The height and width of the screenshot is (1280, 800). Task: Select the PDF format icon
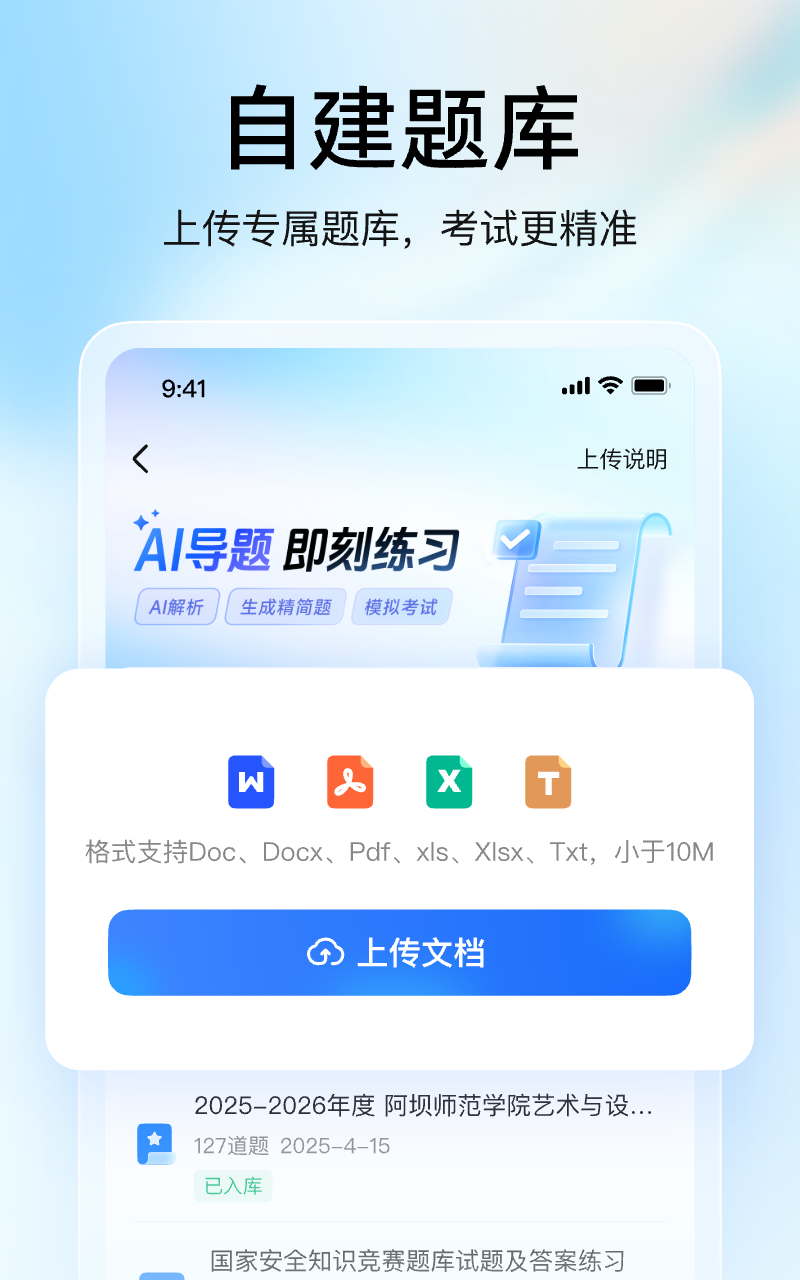350,783
